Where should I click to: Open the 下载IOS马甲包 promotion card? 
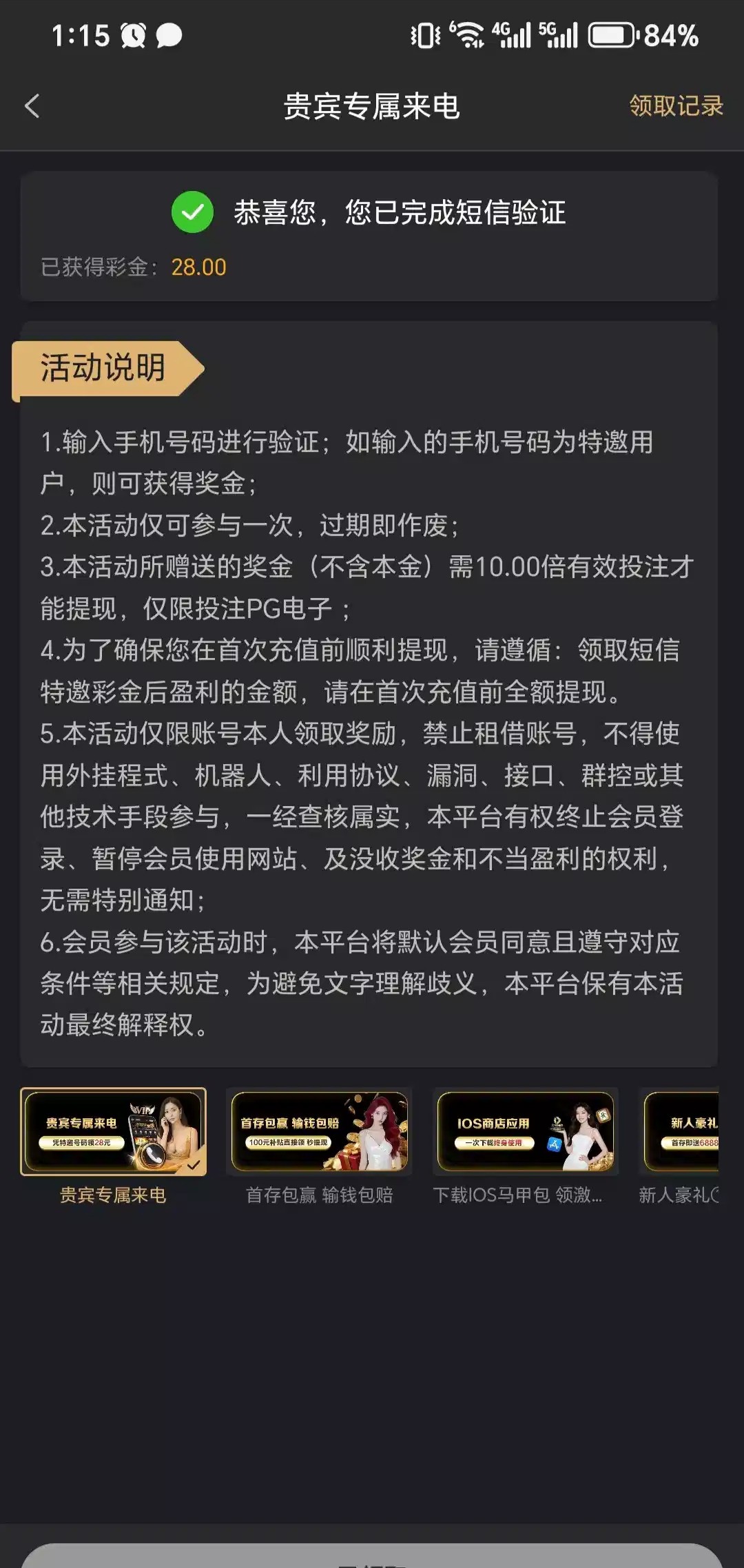(525, 1131)
